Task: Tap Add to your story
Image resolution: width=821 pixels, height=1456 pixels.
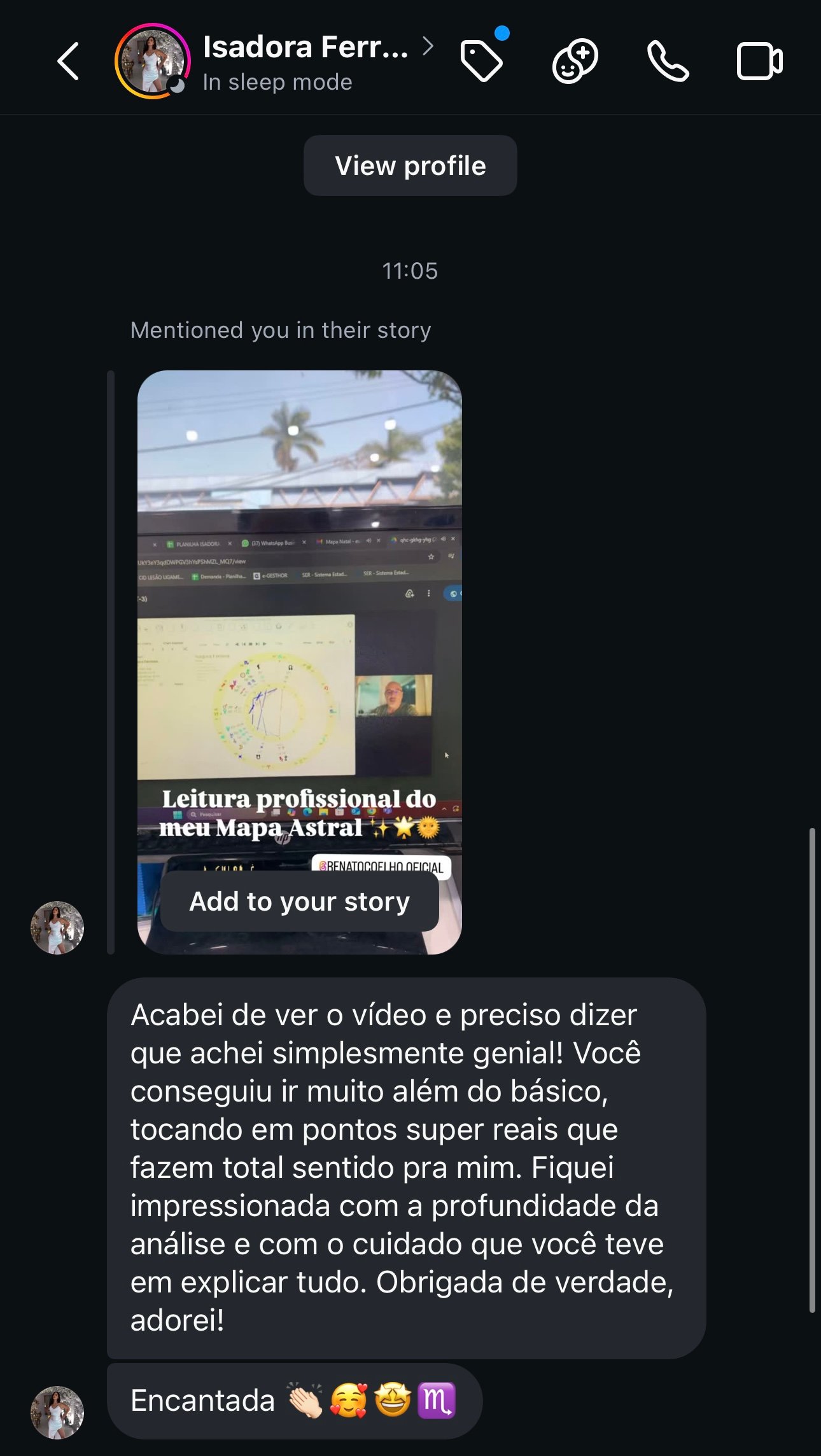Action: tap(299, 901)
